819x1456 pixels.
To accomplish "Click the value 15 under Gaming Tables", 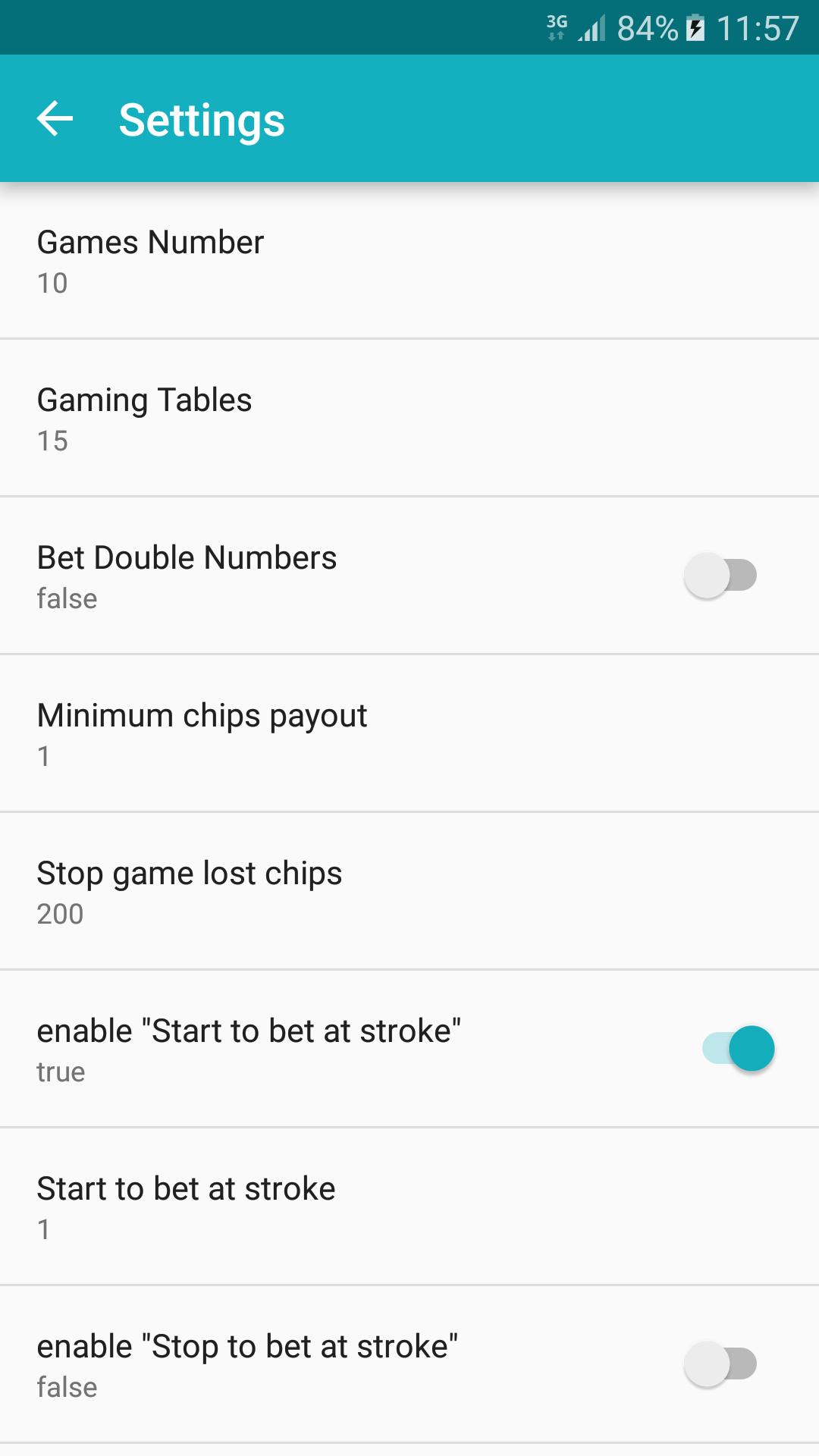I will click(x=52, y=442).
